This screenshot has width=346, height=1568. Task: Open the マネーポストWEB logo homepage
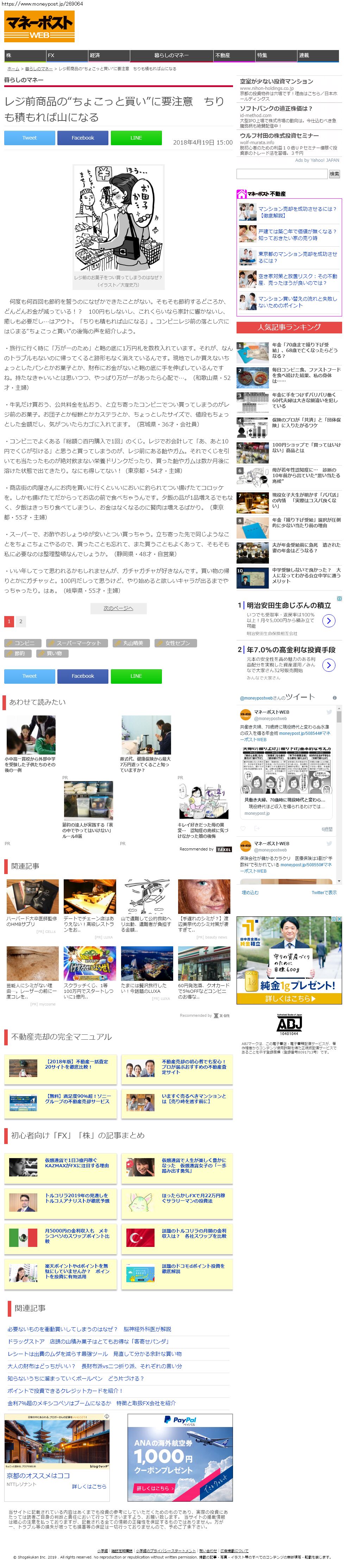[39, 26]
